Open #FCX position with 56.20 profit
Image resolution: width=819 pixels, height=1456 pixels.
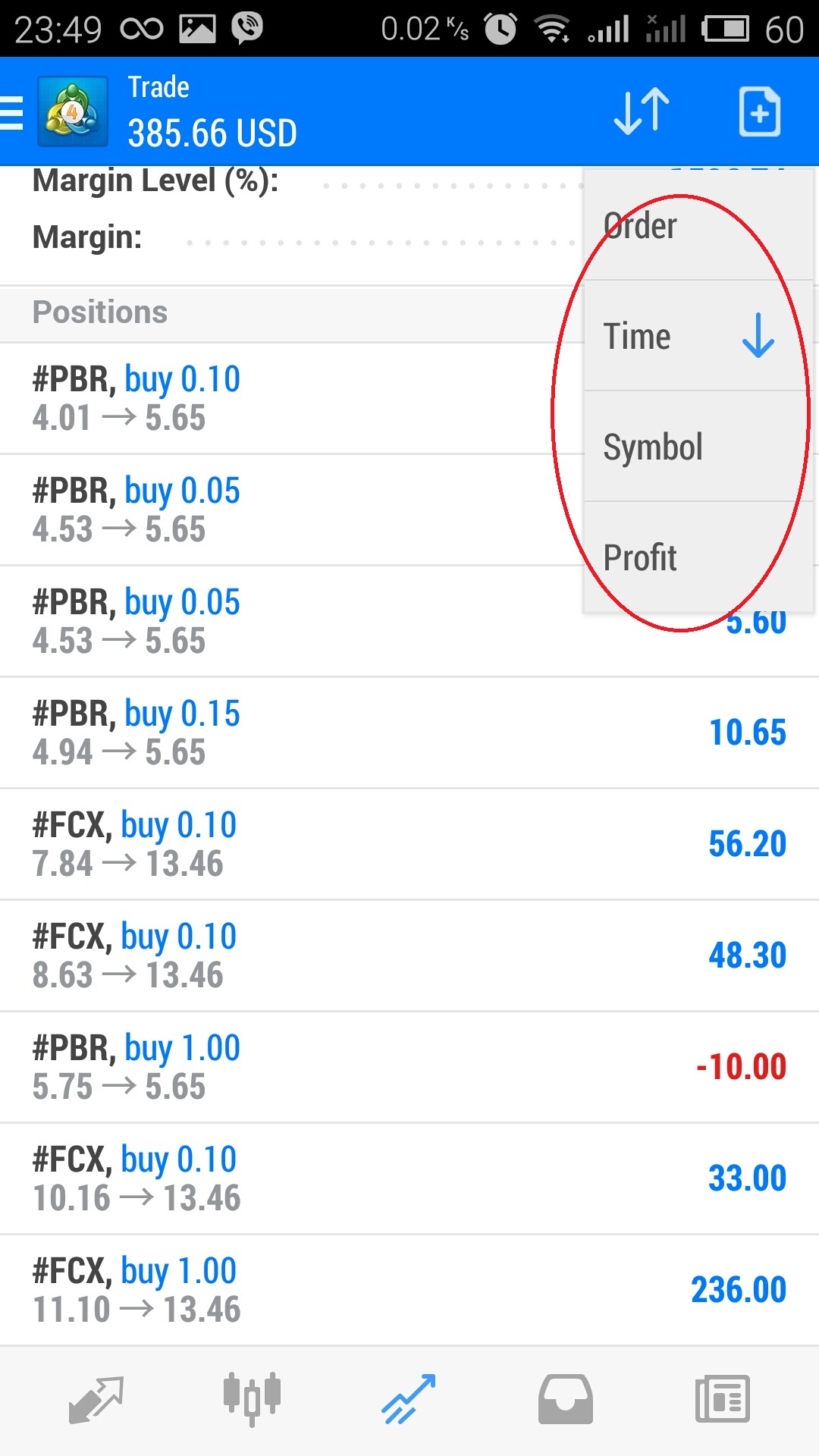(409, 844)
